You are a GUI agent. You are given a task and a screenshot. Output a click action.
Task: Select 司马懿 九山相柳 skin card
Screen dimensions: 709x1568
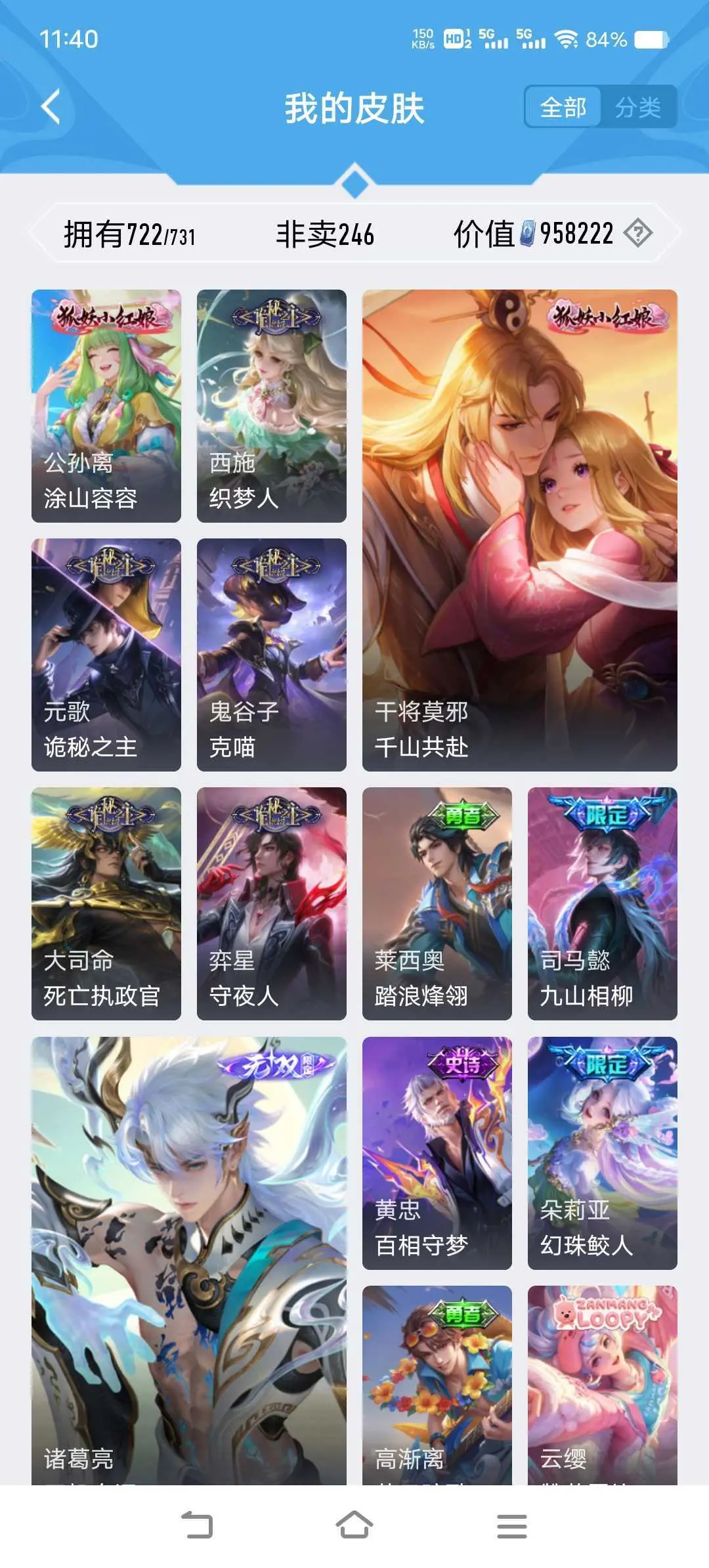pos(602,904)
